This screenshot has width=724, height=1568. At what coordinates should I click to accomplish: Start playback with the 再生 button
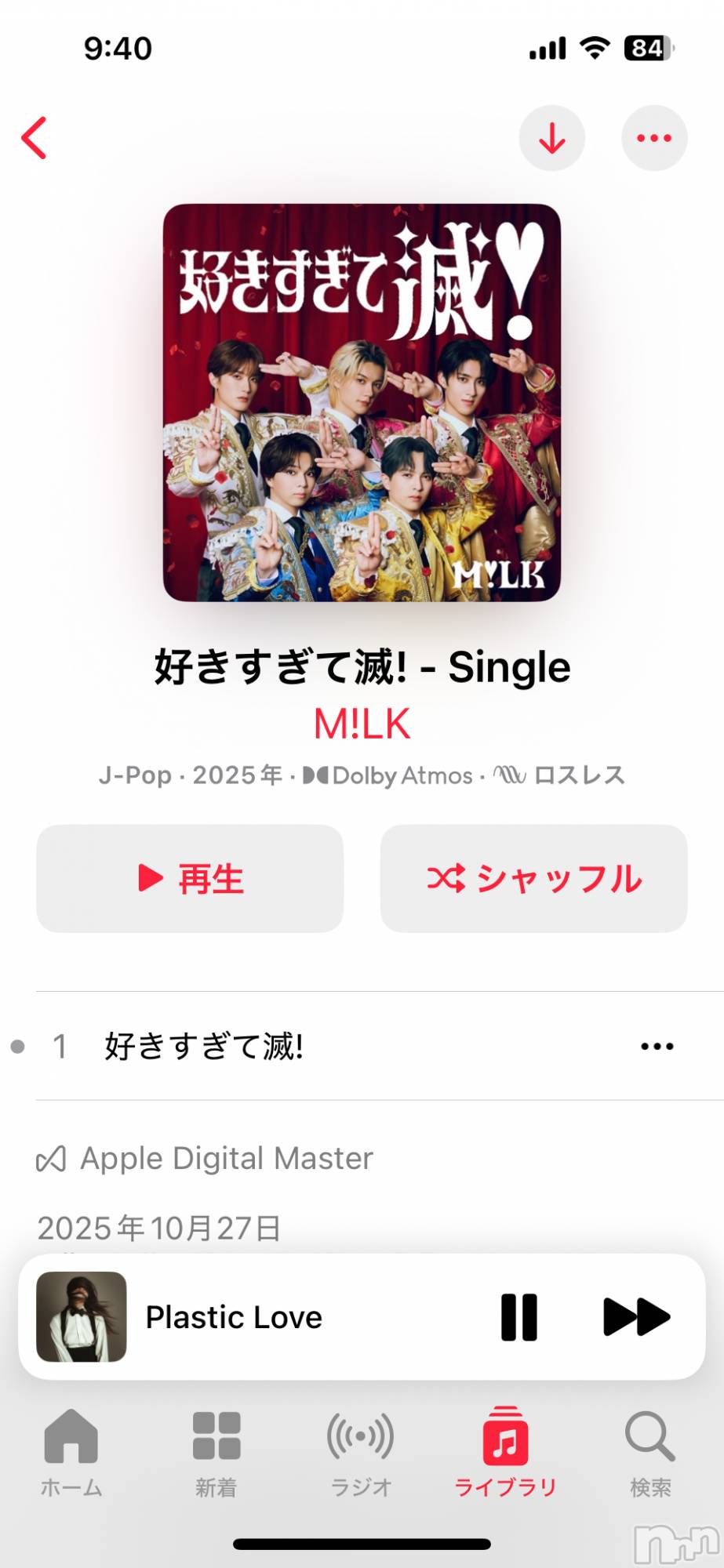click(x=190, y=878)
